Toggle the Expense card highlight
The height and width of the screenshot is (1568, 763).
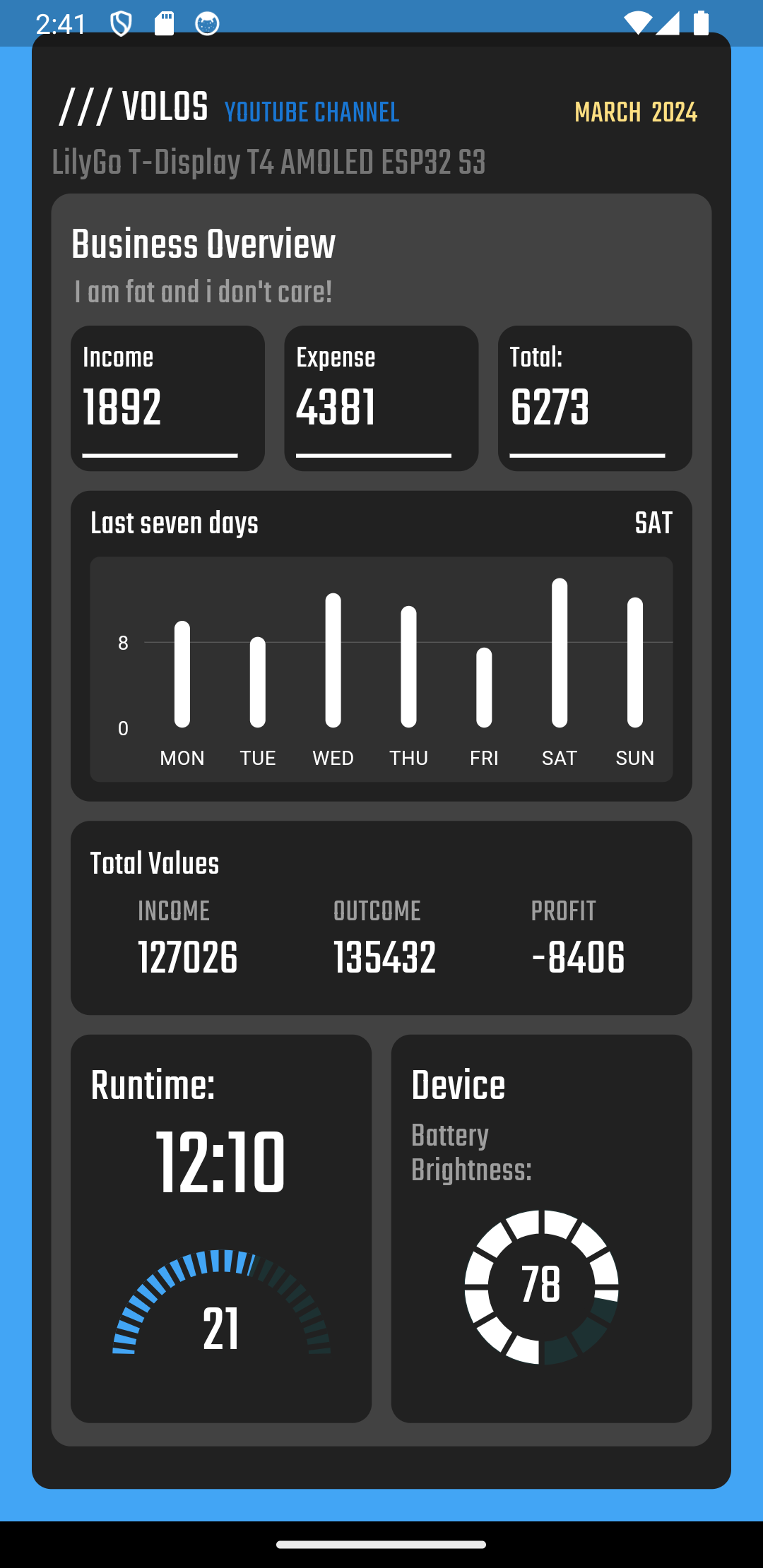pyautogui.click(x=381, y=398)
